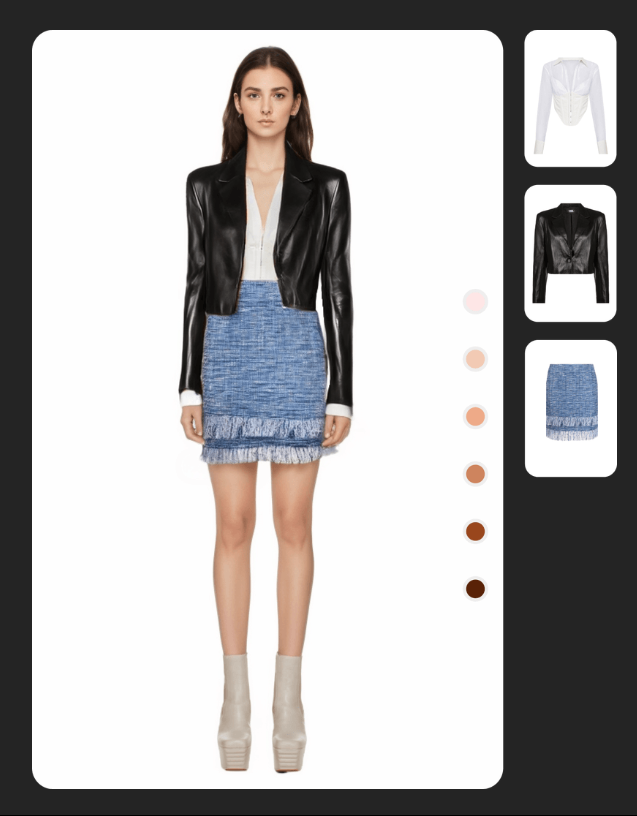Open the blue tweed skirt thumbnail

coord(570,408)
